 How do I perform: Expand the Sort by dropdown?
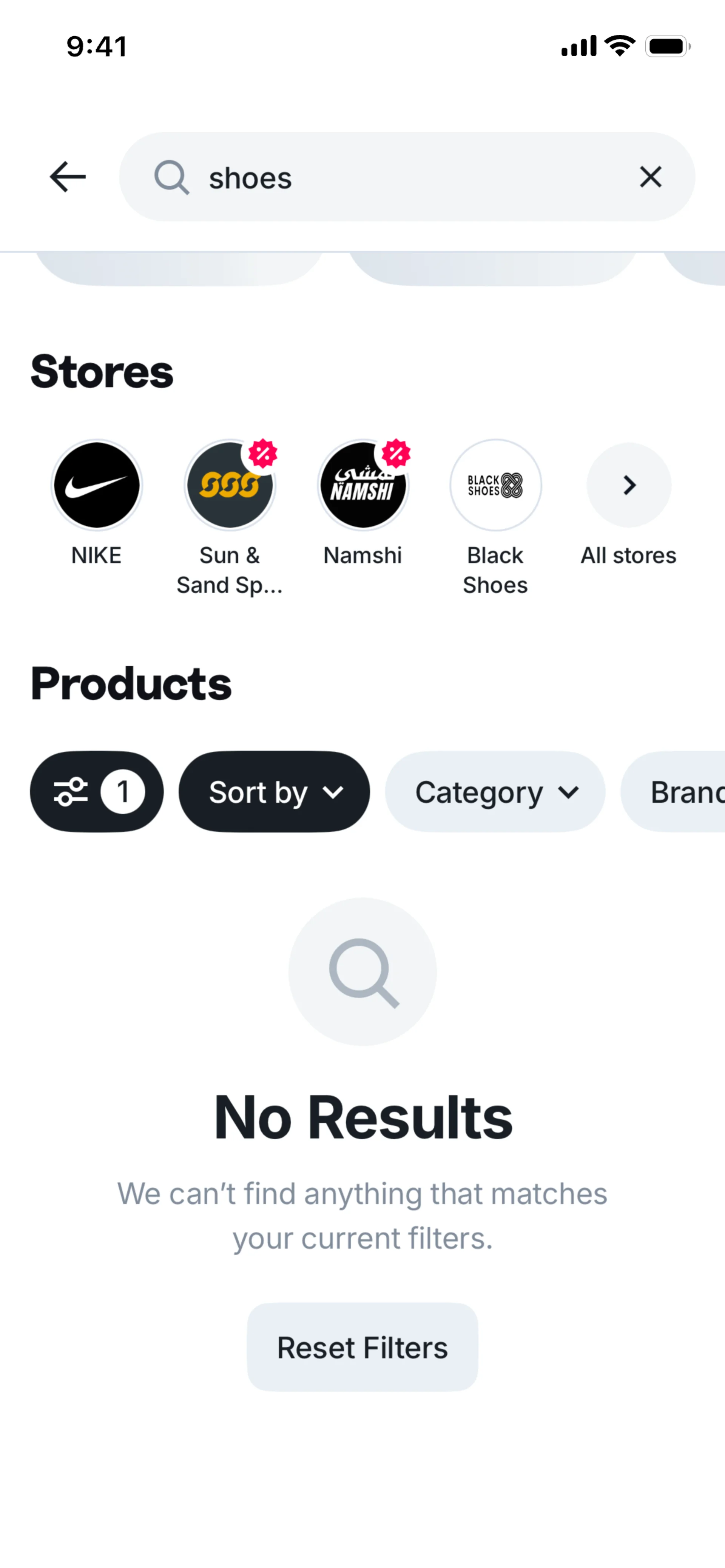point(274,791)
